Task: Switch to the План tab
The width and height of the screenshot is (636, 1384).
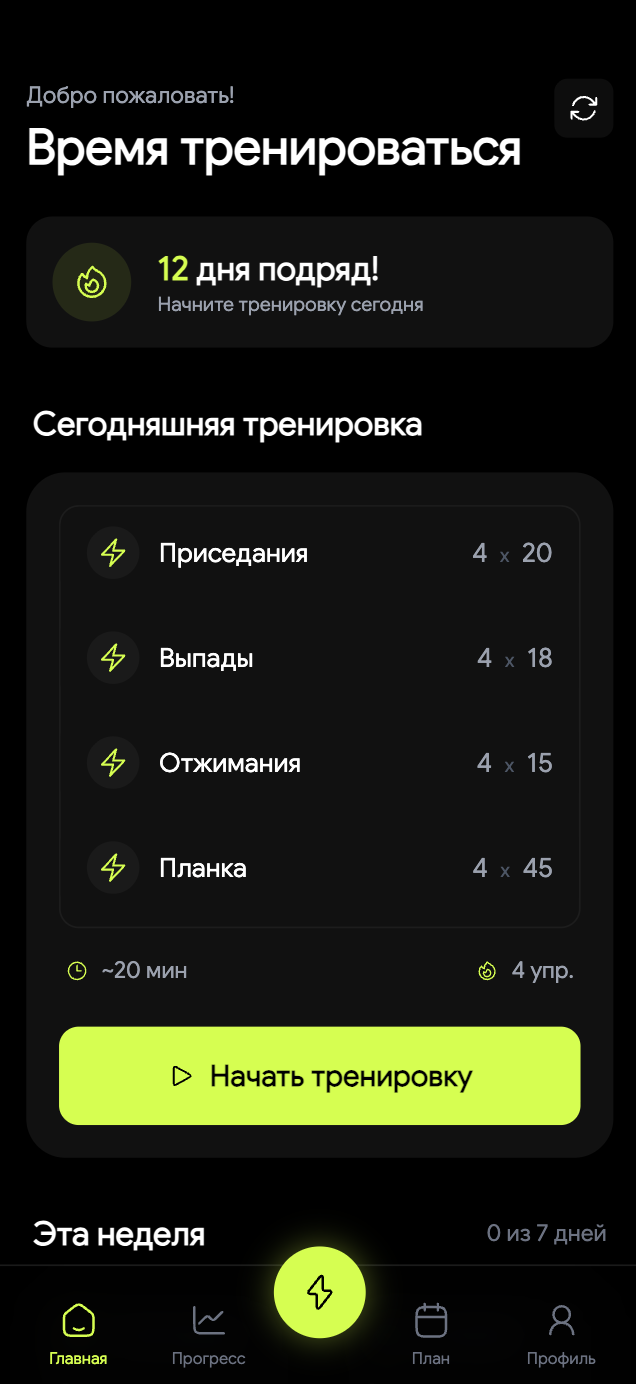Action: (431, 1334)
